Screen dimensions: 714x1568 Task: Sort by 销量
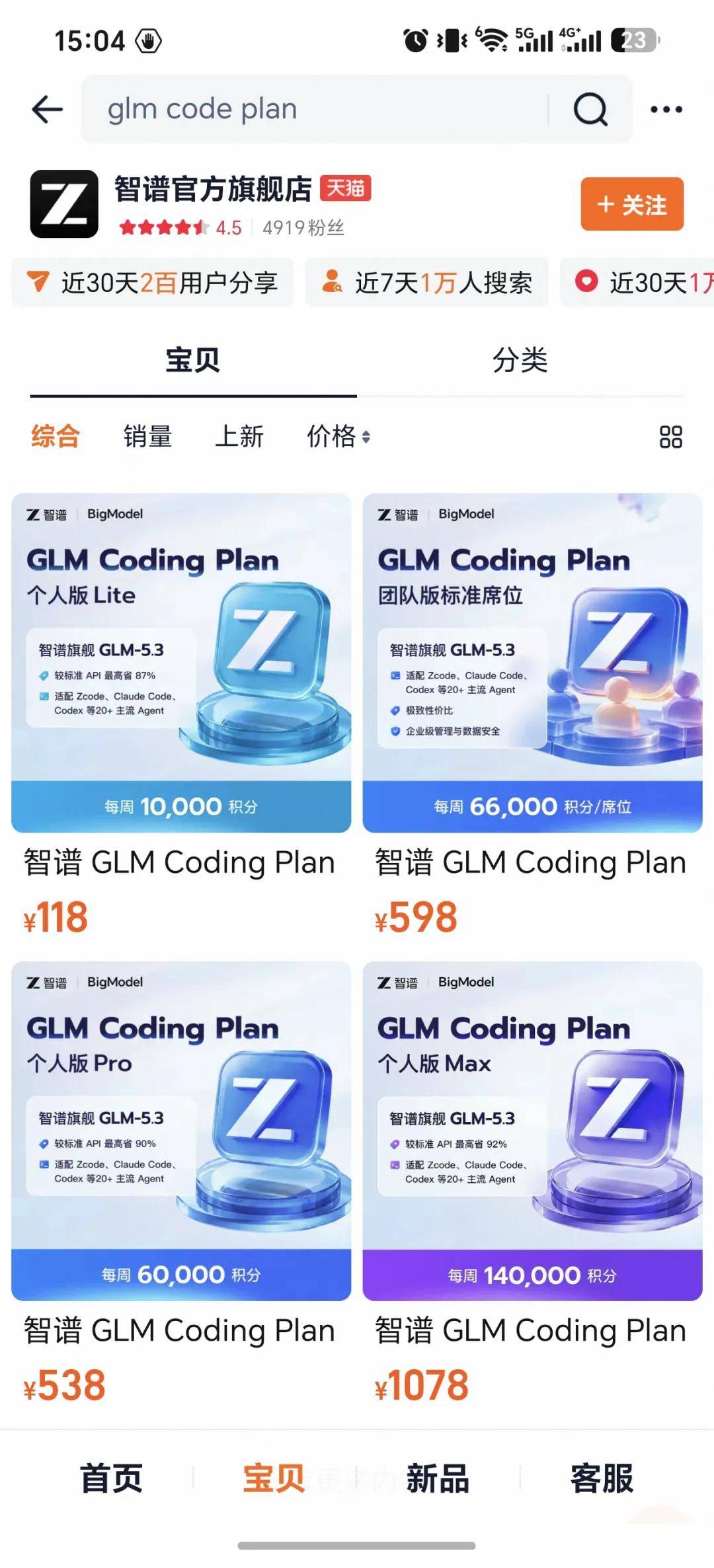[x=147, y=437]
